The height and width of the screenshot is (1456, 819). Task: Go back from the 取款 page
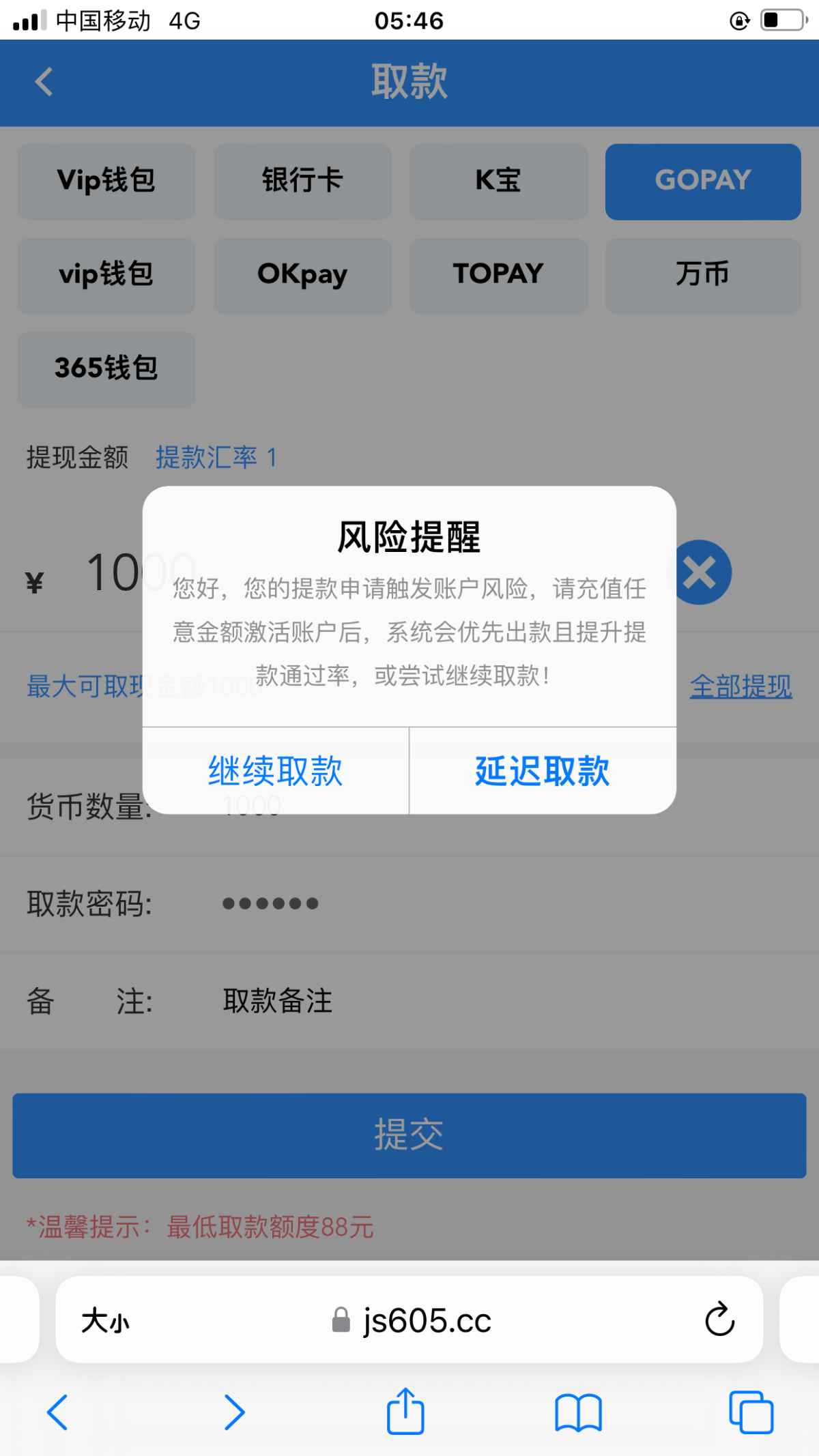click(x=44, y=82)
